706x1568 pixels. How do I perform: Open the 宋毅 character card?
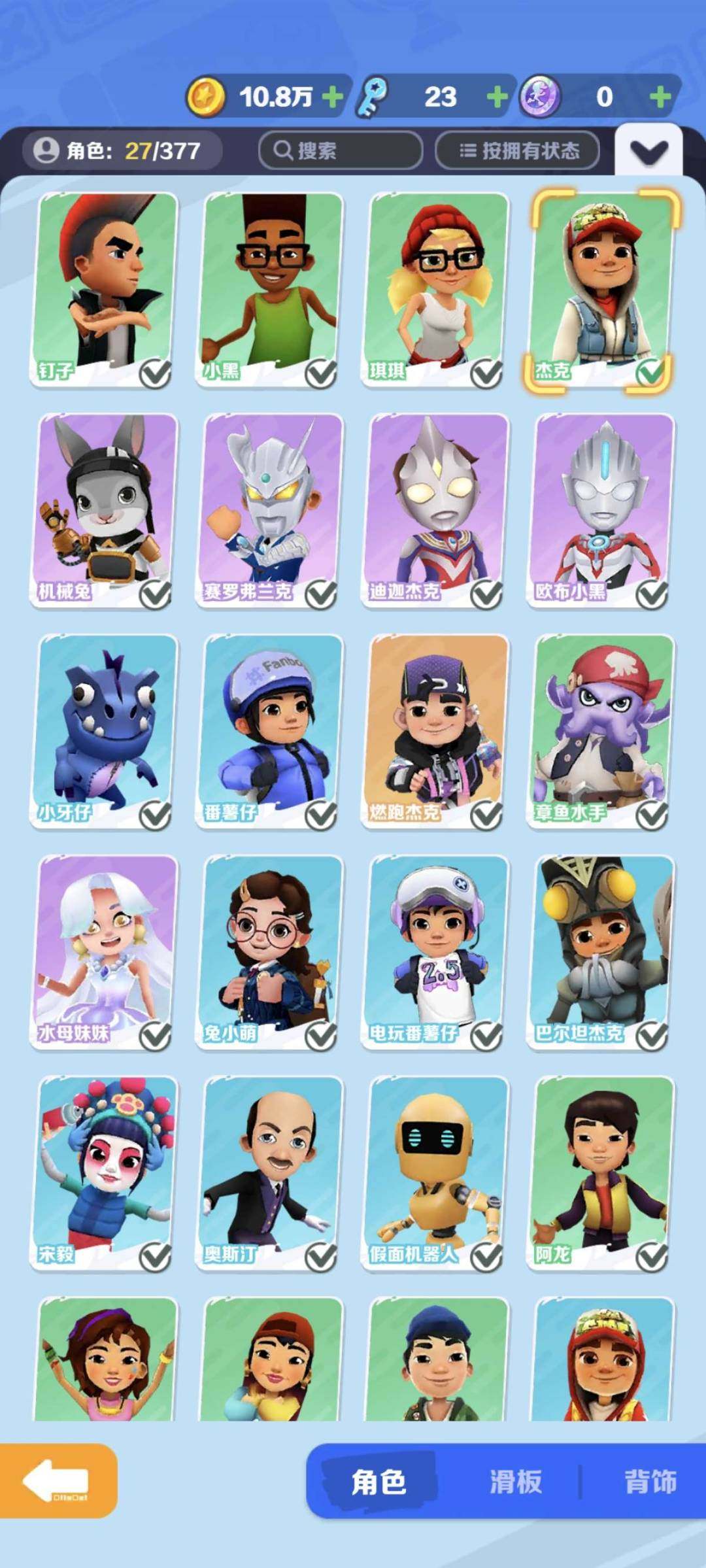[x=105, y=1172]
